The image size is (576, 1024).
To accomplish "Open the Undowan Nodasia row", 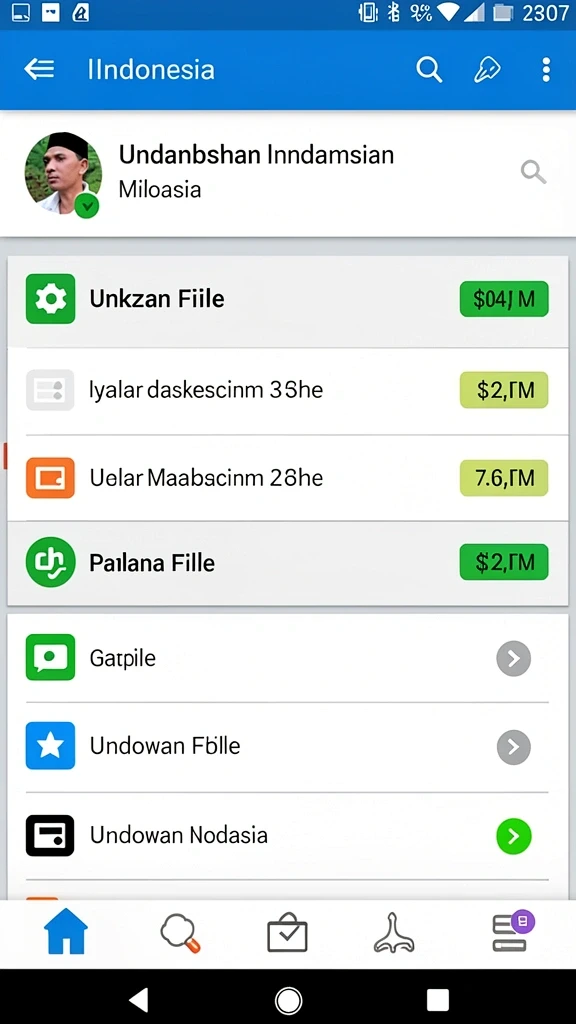I will point(287,835).
